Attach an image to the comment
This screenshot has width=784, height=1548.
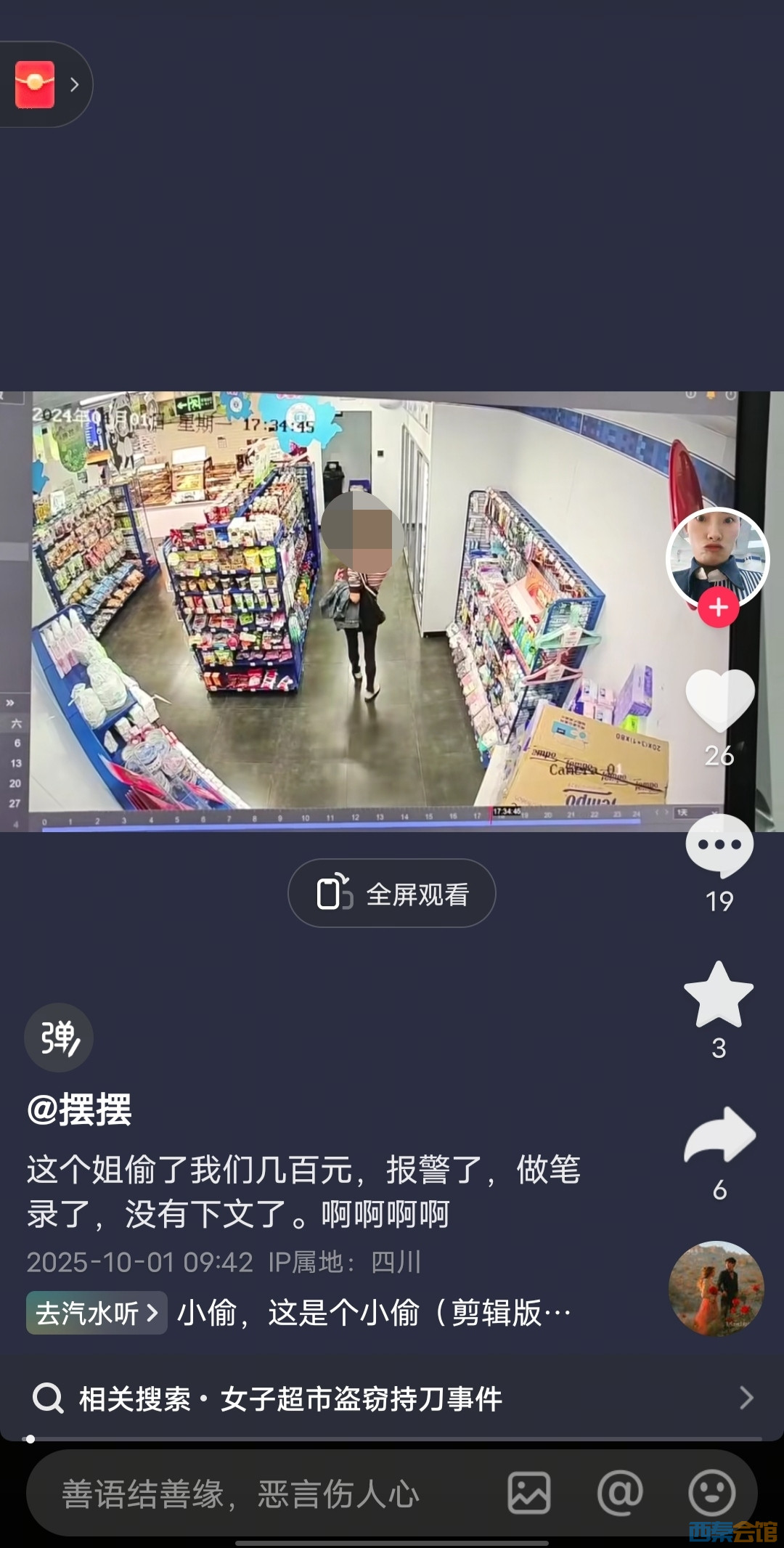coord(528,1494)
